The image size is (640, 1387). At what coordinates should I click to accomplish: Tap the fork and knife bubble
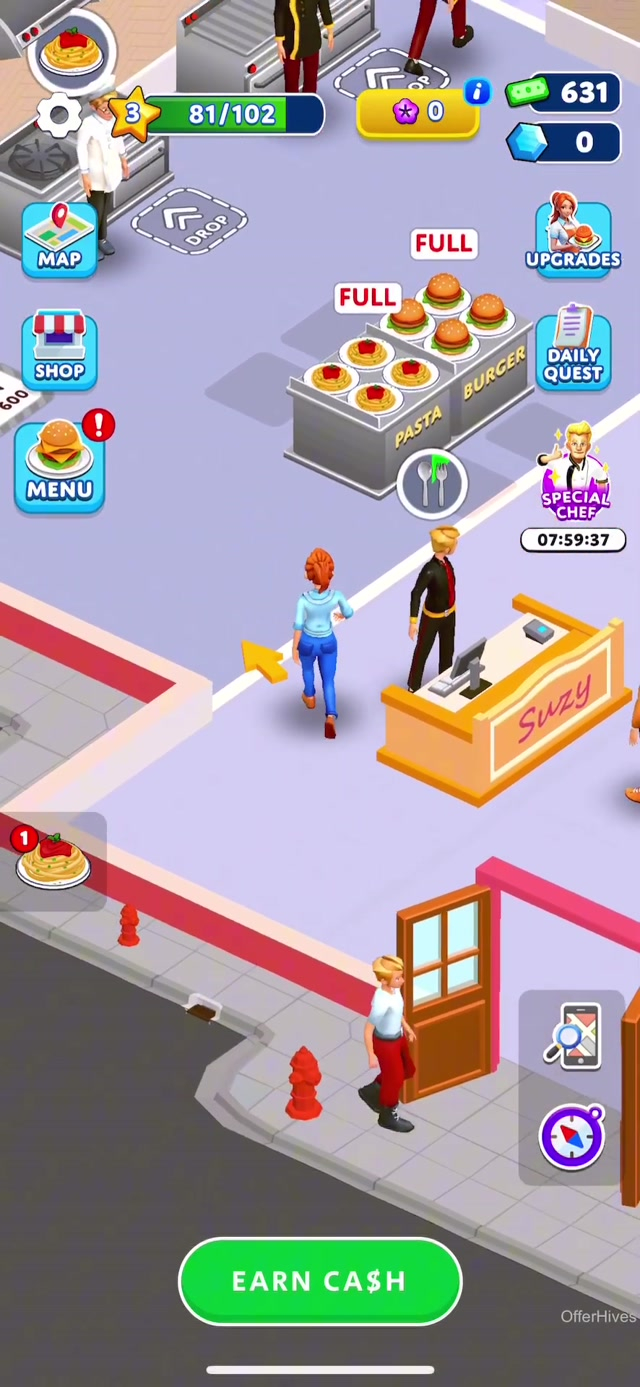pos(432,483)
